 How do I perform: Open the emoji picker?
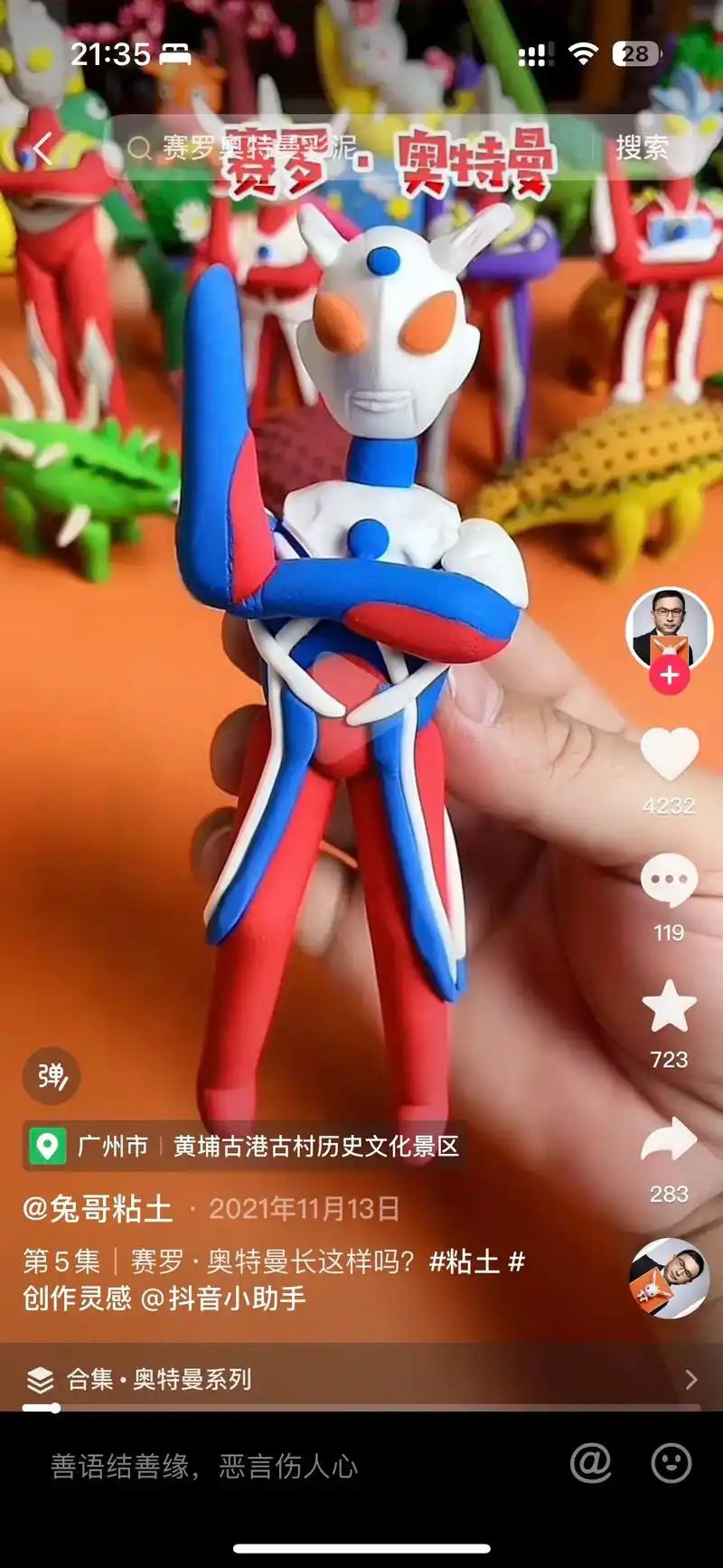pyautogui.click(x=671, y=1464)
